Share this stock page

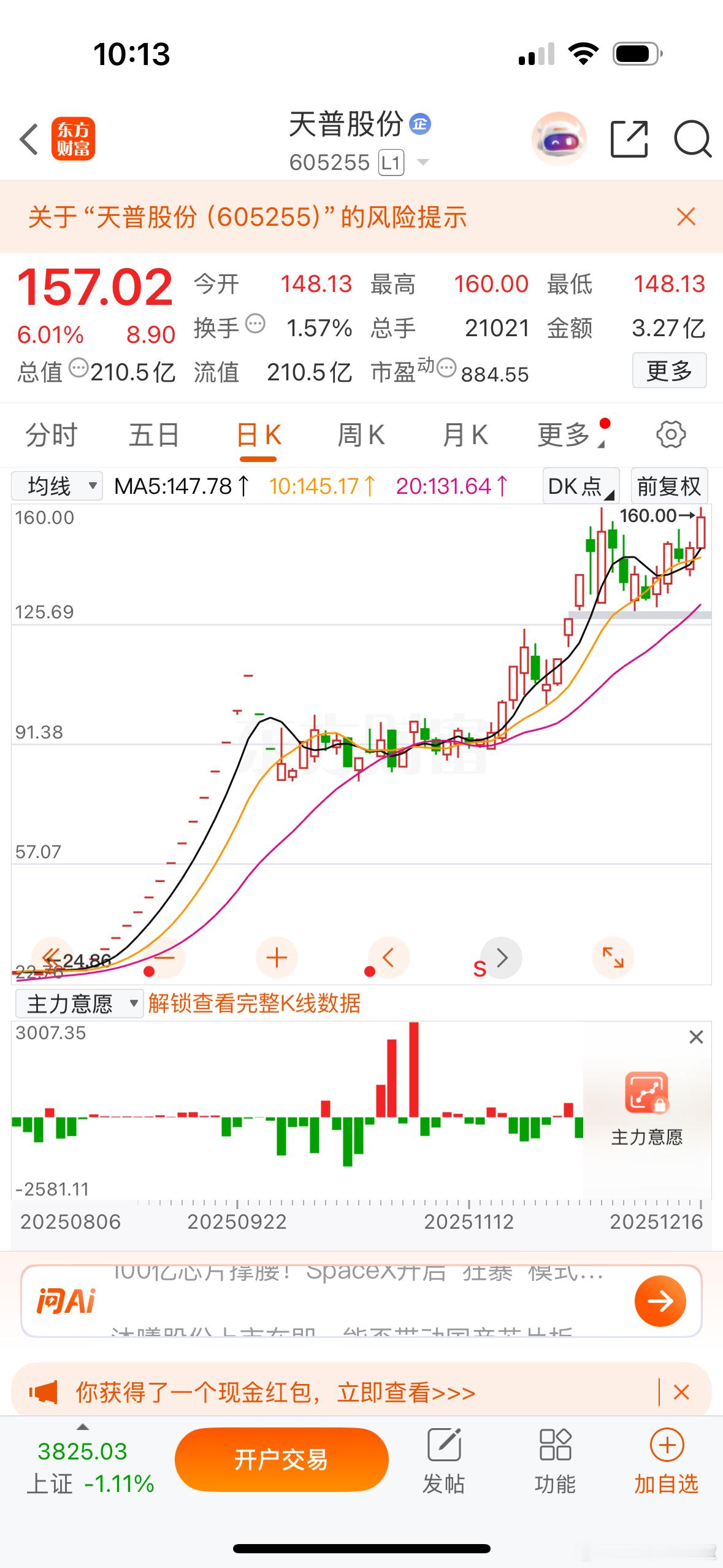629,139
